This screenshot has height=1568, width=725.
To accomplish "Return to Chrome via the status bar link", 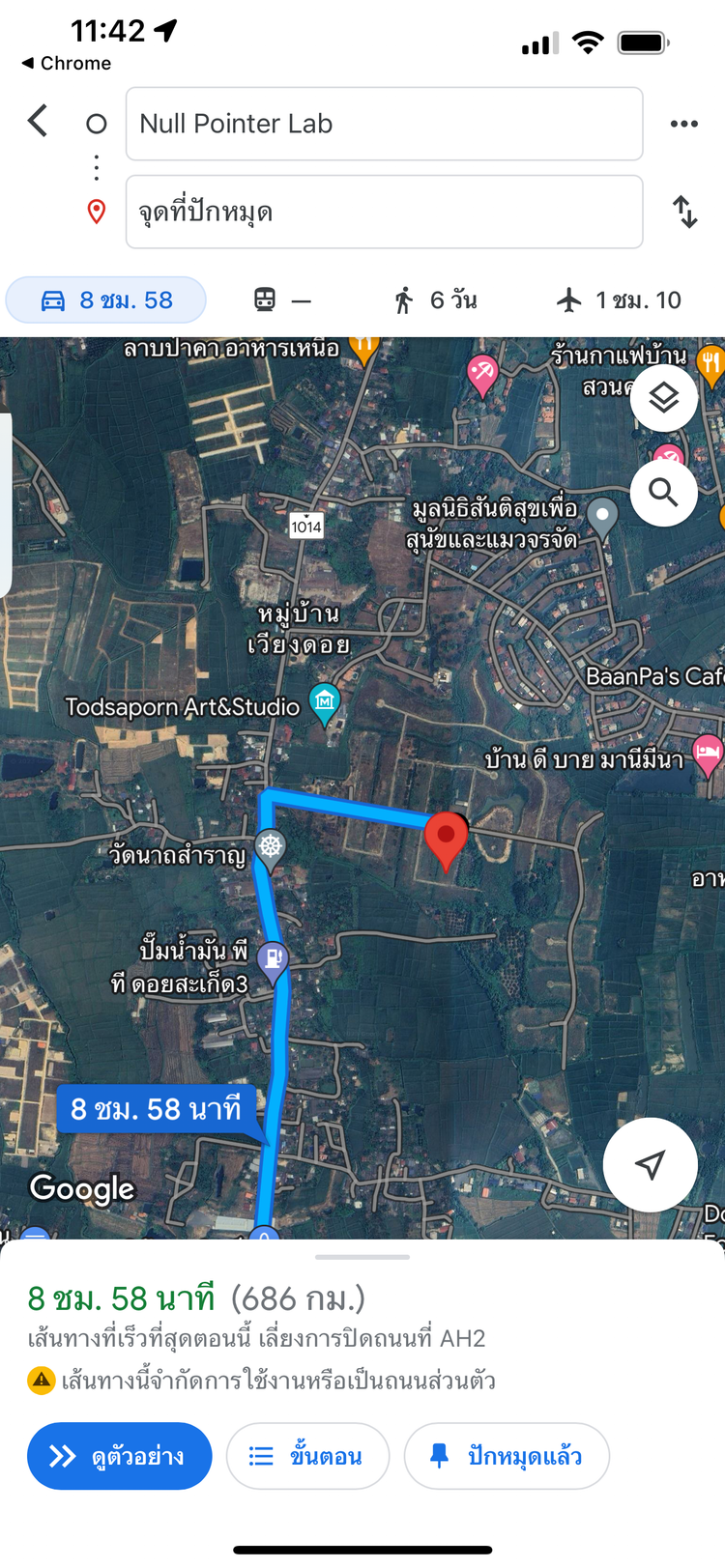I will click(x=66, y=63).
